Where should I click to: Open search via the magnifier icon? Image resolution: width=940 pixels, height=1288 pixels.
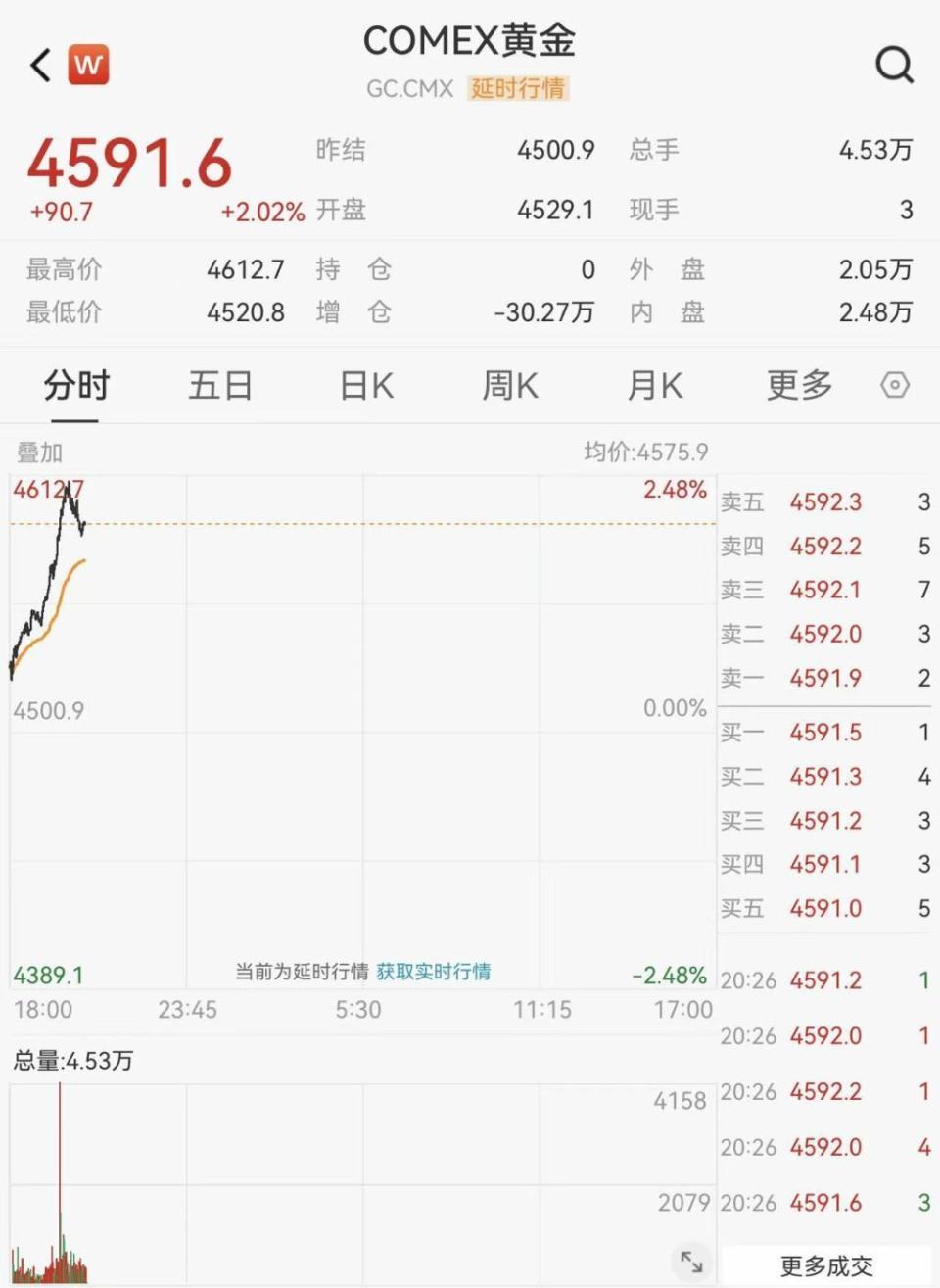click(x=894, y=66)
